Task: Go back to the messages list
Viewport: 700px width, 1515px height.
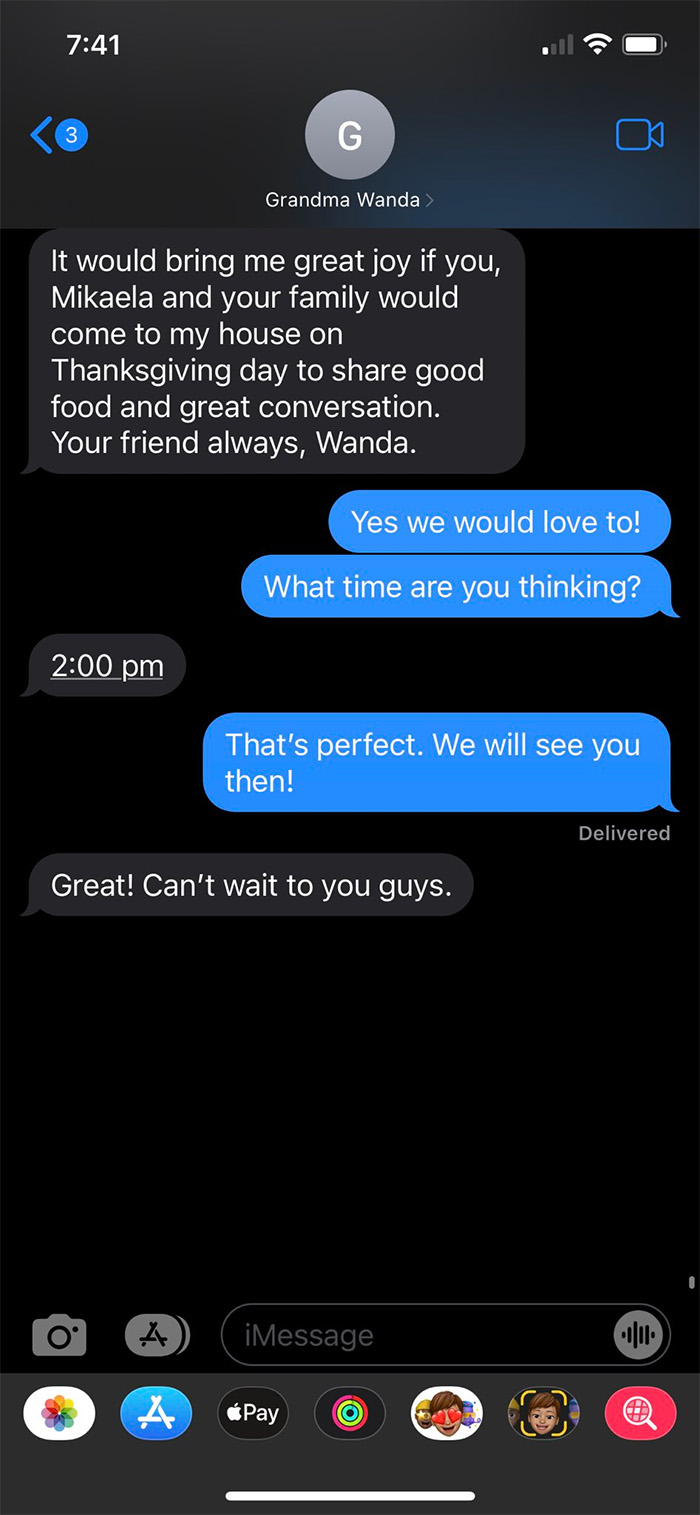Action: 57,135
